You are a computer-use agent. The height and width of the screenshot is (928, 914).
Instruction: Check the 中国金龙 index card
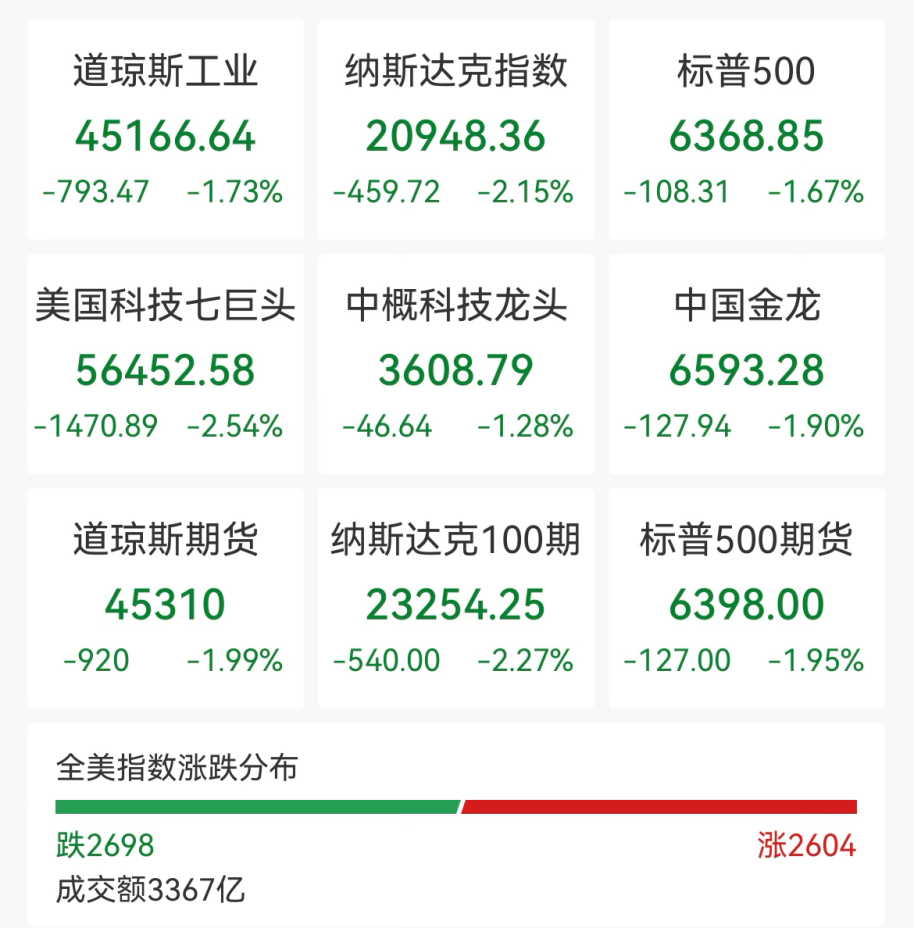coord(746,364)
